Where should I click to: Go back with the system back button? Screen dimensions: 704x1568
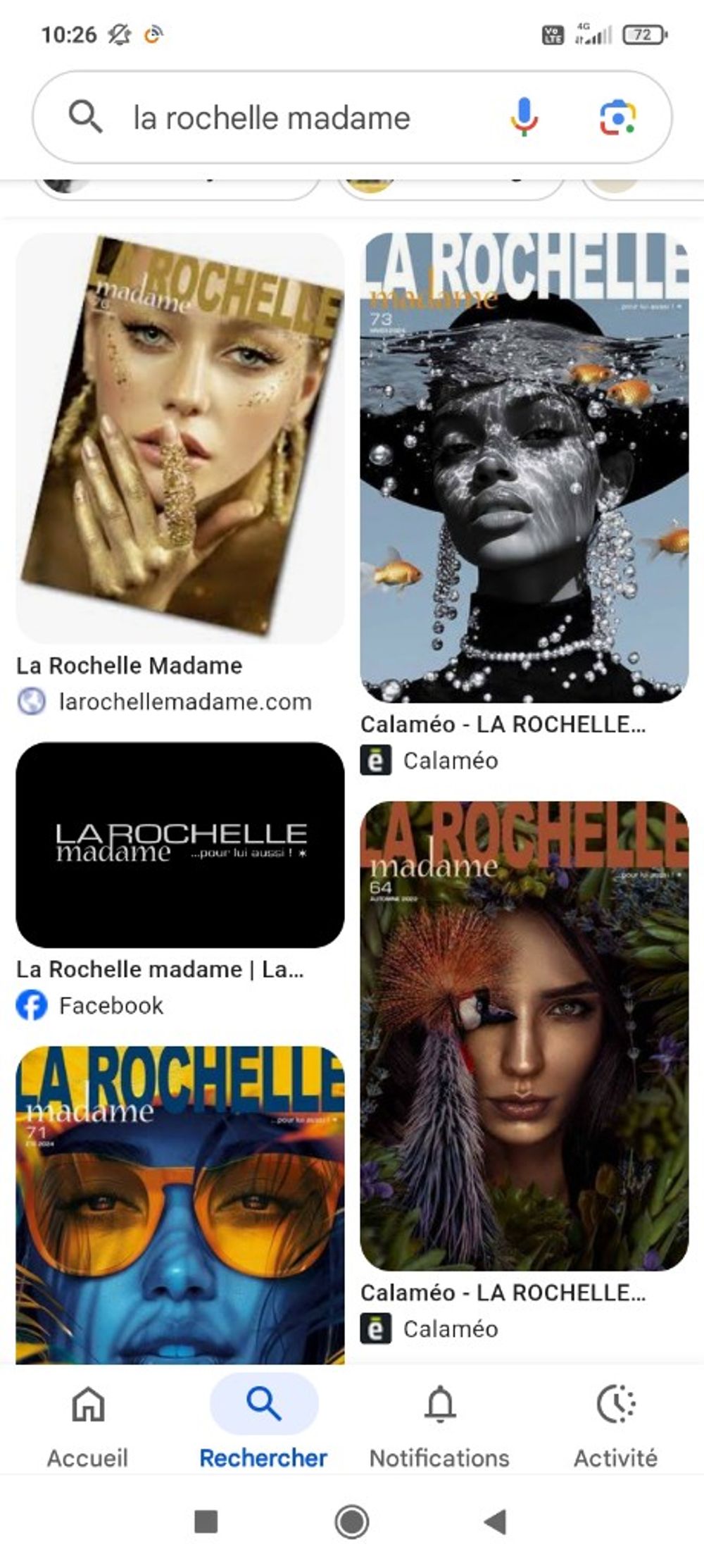click(495, 1522)
